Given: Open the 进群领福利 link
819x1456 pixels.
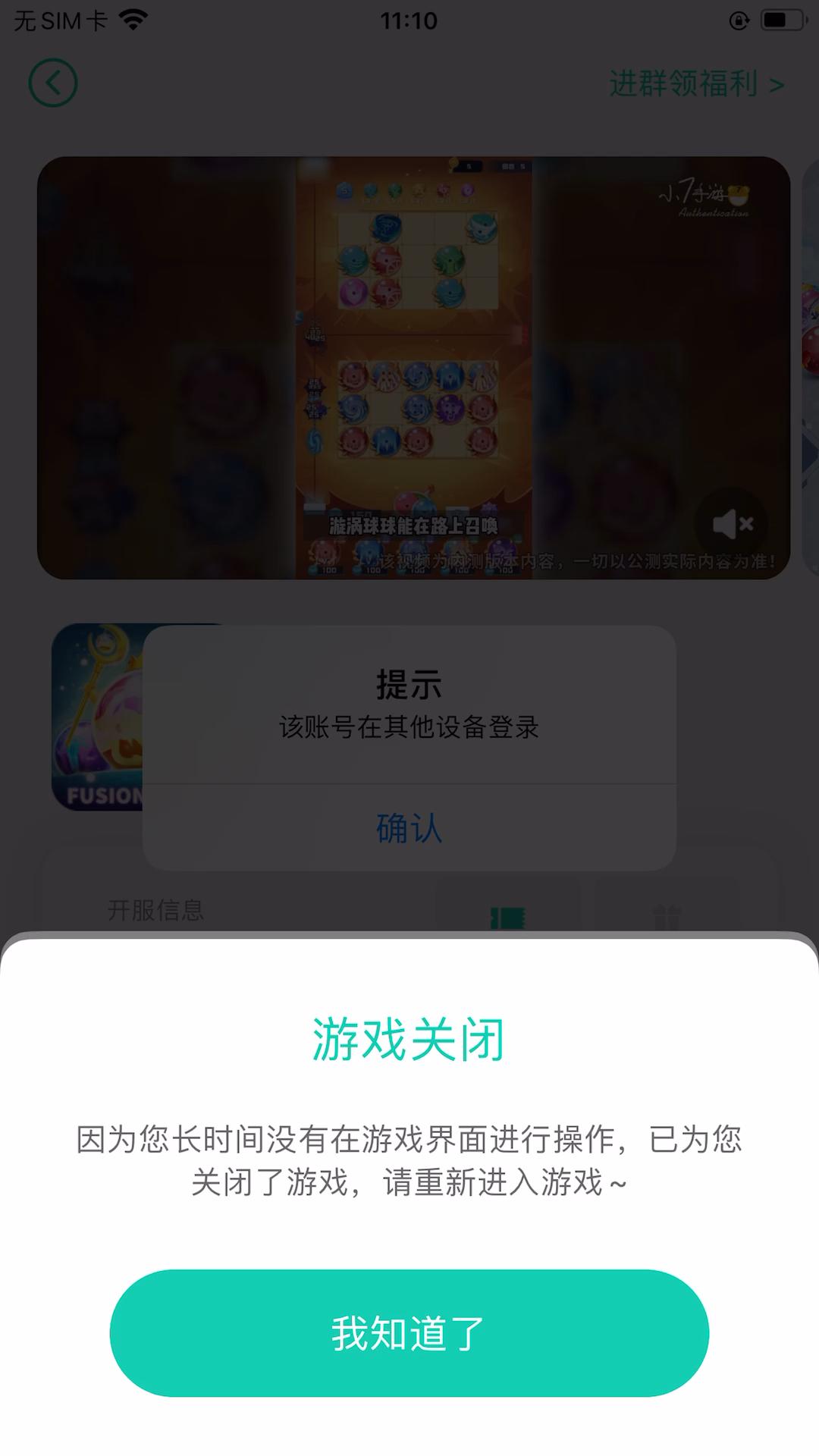Looking at the screenshot, I should 695,83.
